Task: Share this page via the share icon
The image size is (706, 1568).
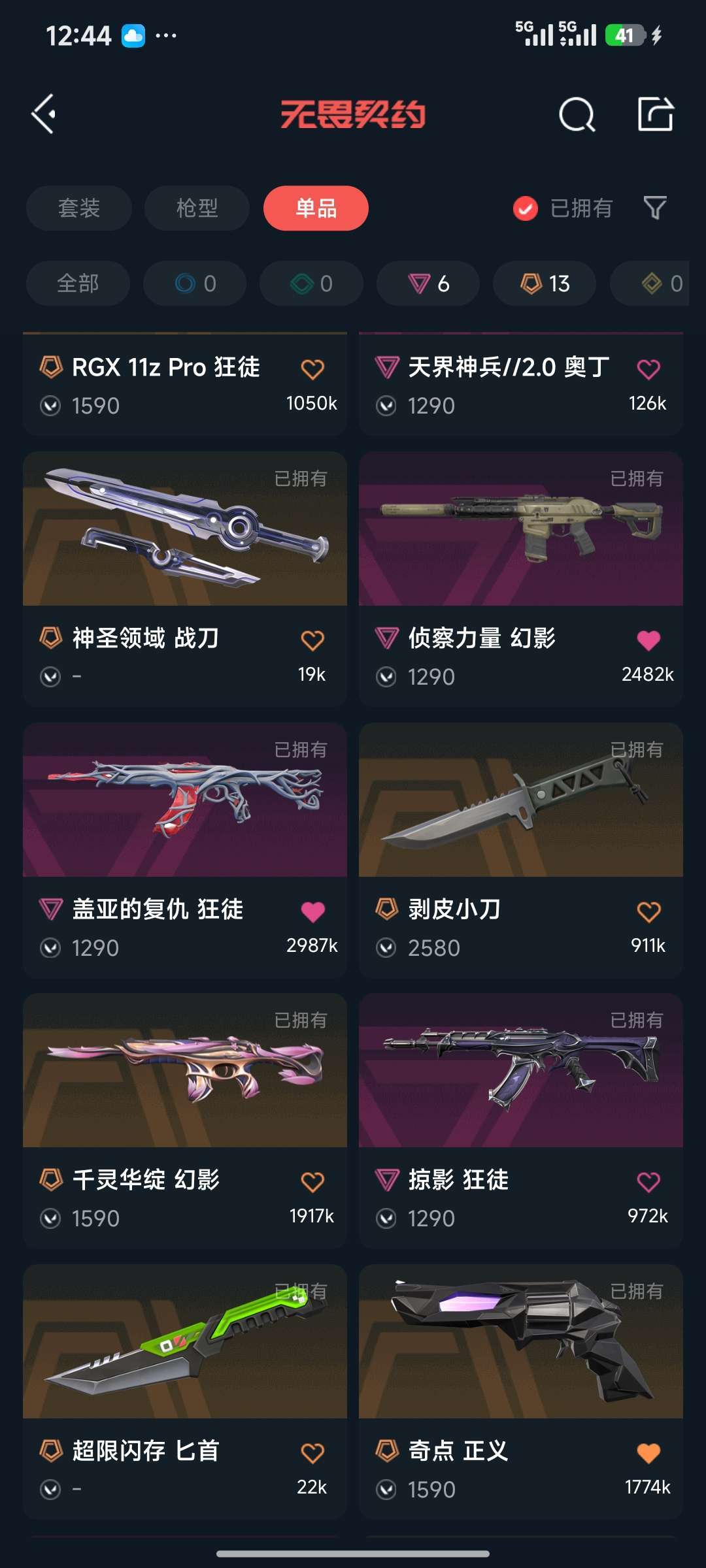Action: pyautogui.click(x=656, y=114)
